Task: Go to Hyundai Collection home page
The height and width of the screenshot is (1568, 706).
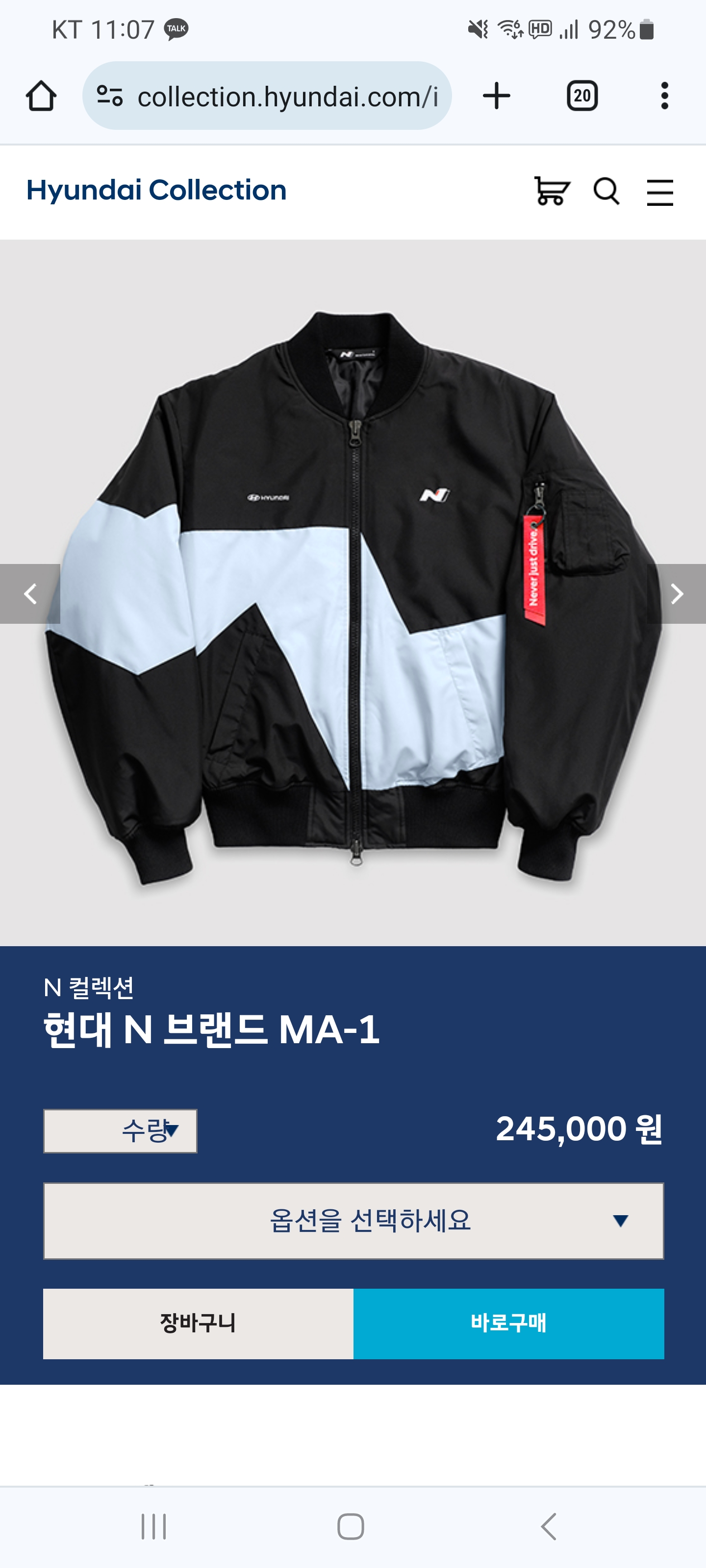Action: 156,191
